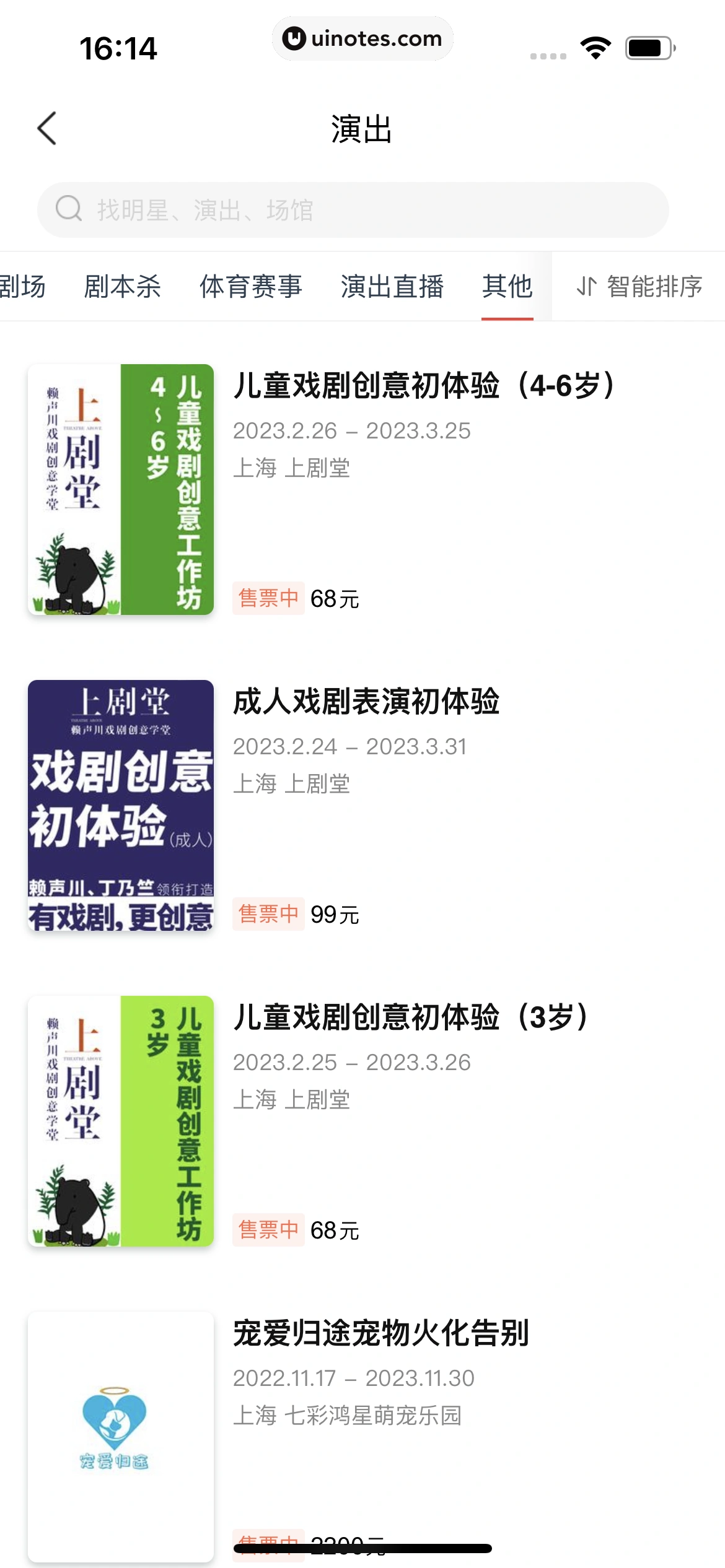The height and width of the screenshot is (1568, 725).
Task: Tap the Wi-Fi icon in status bar
Action: (596, 46)
